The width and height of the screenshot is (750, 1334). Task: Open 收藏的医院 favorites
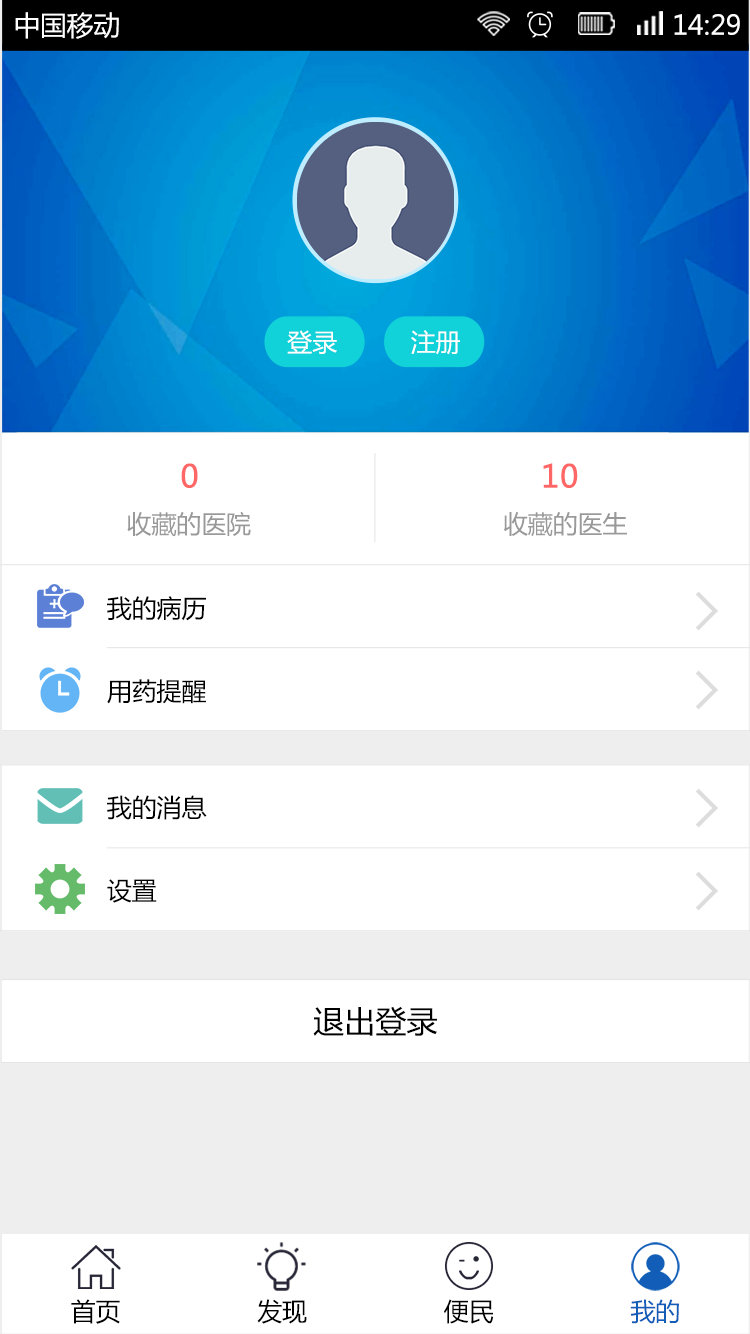189,498
